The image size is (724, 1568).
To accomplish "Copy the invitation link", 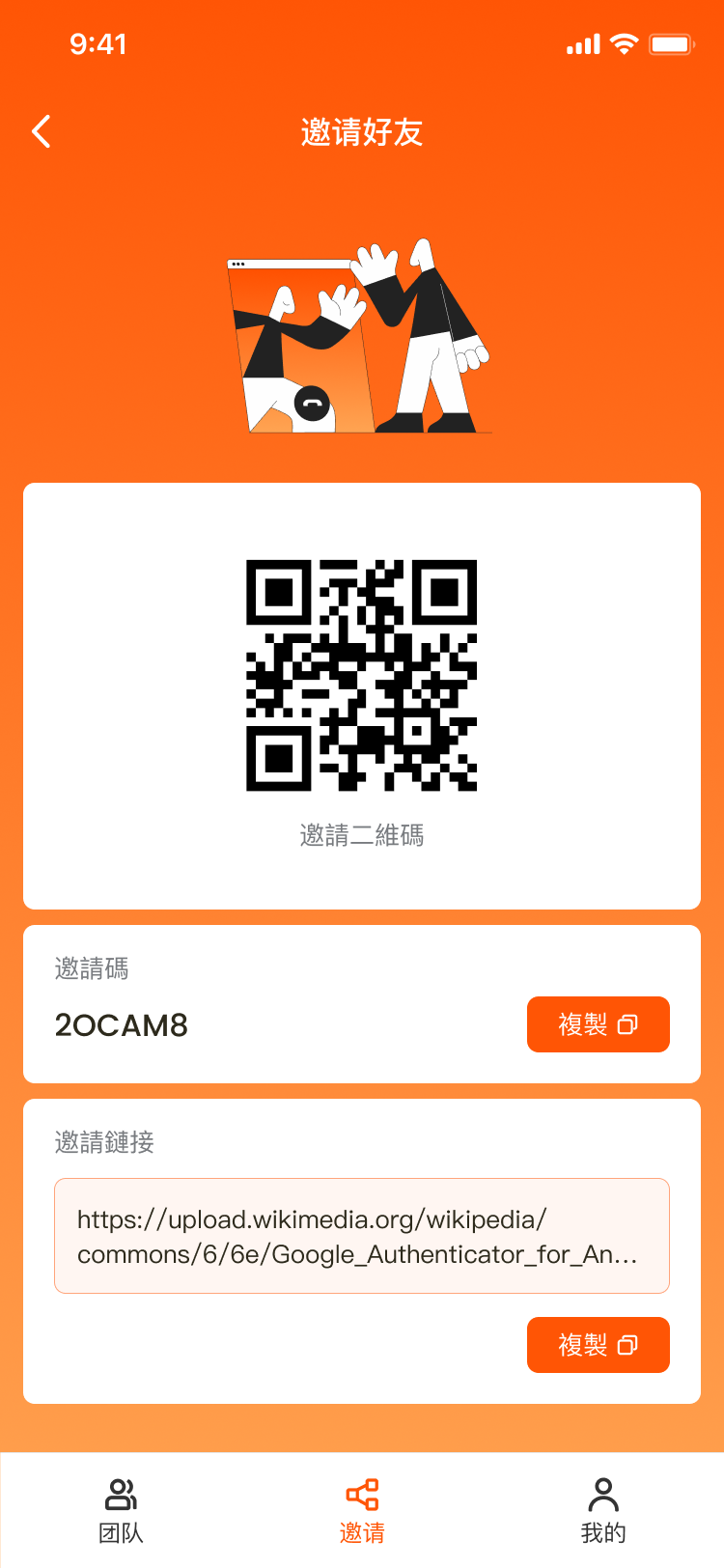I will [598, 1345].
